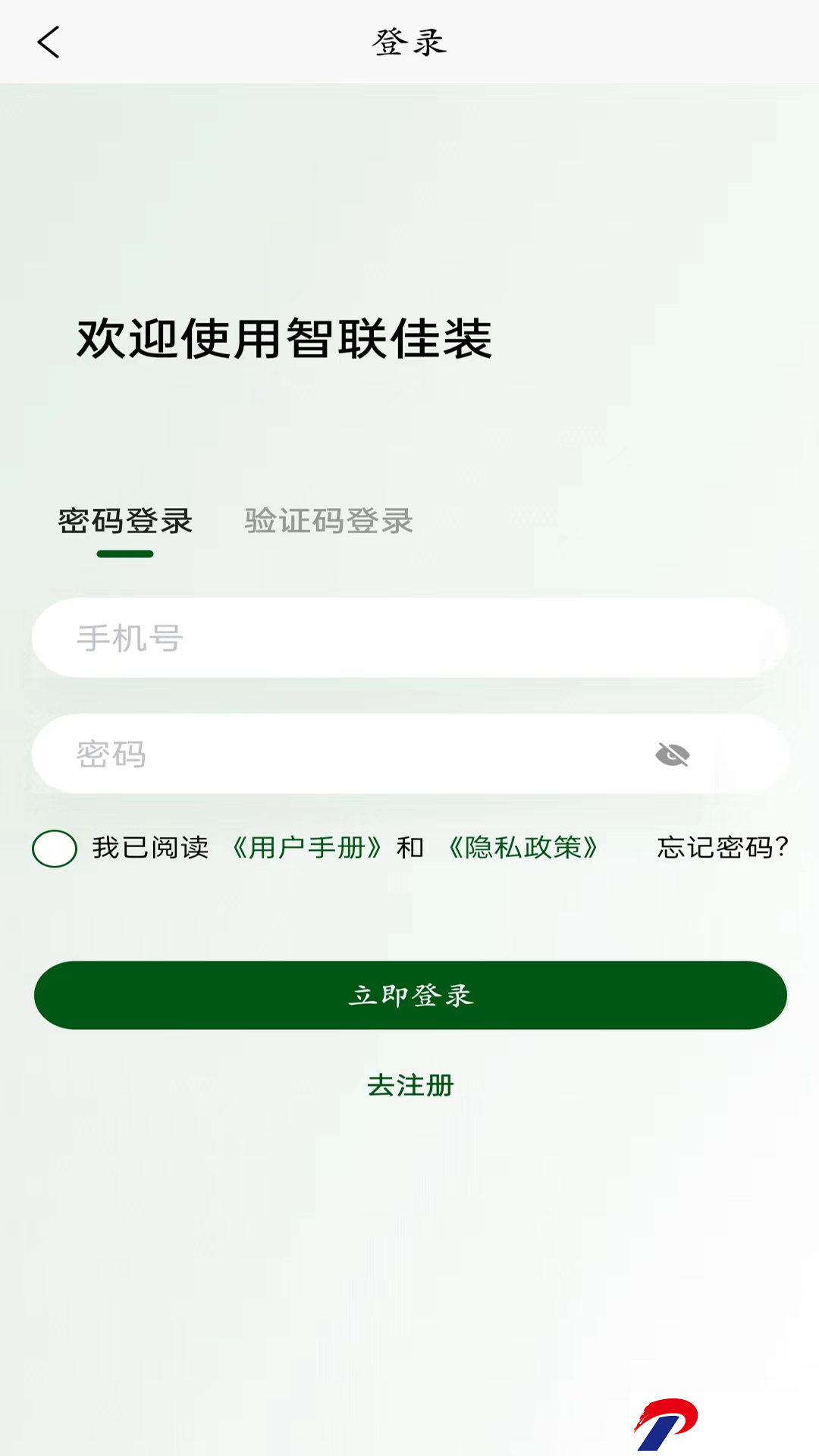Focus the 手机号 input field

pyautogui.click(x=410, y=638)
